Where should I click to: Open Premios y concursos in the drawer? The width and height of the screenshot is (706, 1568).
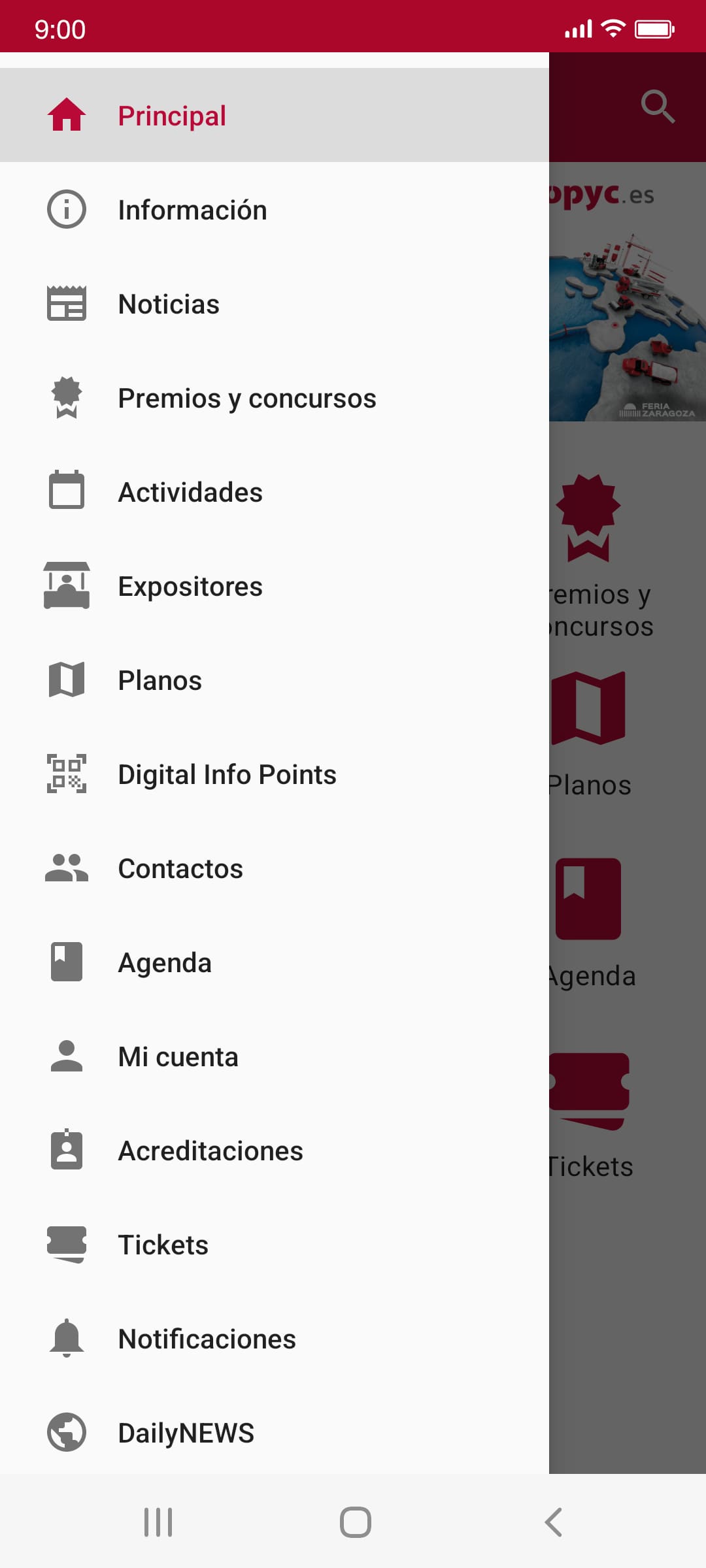pyautogui.click(x=246, y=399)
